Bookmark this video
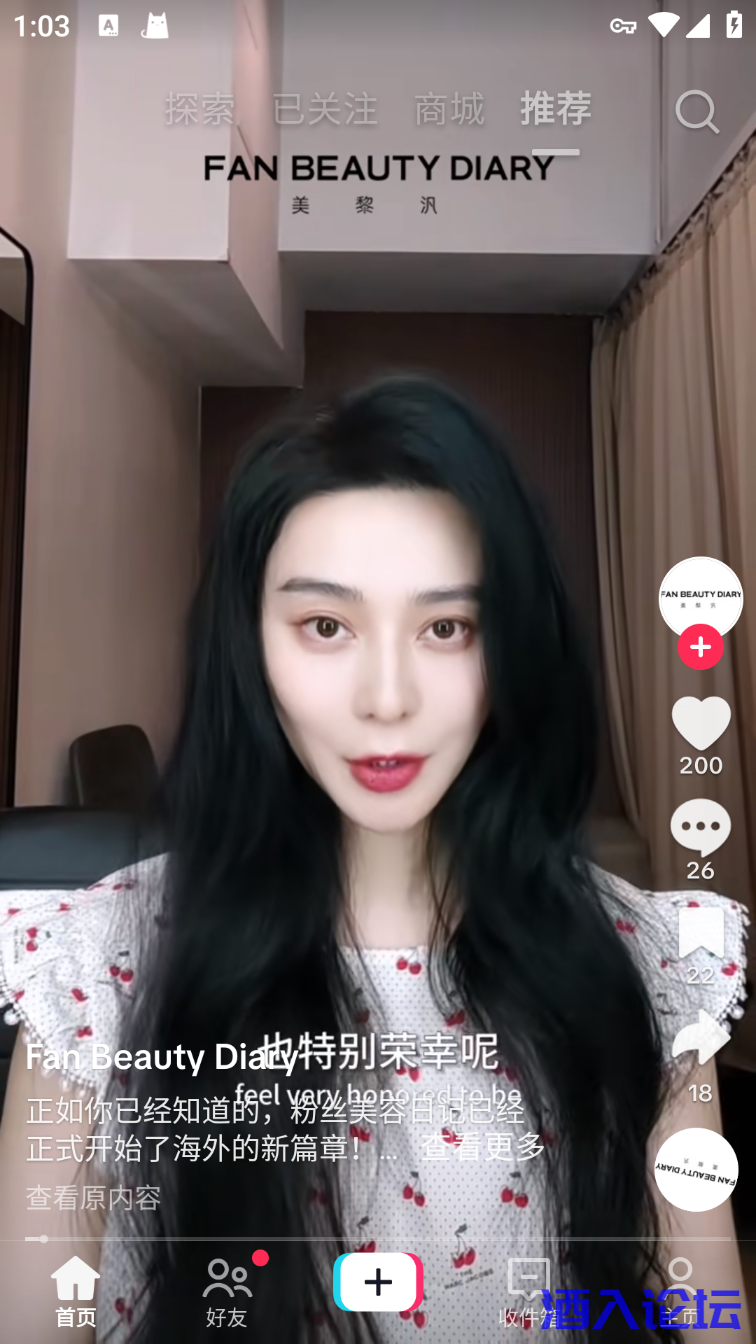 pyautogui.click(x=700, y=934)
